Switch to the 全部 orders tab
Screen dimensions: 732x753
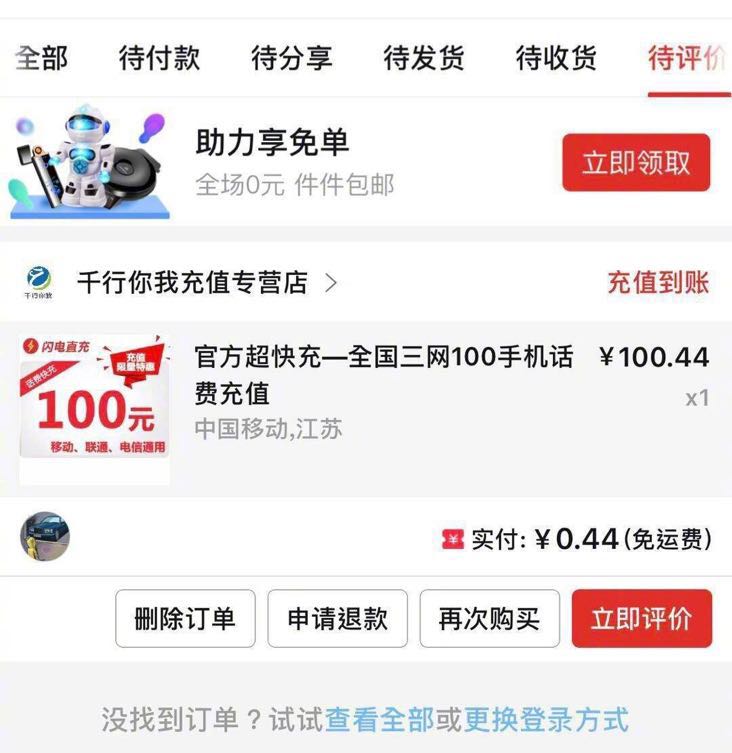pos(42,58)
